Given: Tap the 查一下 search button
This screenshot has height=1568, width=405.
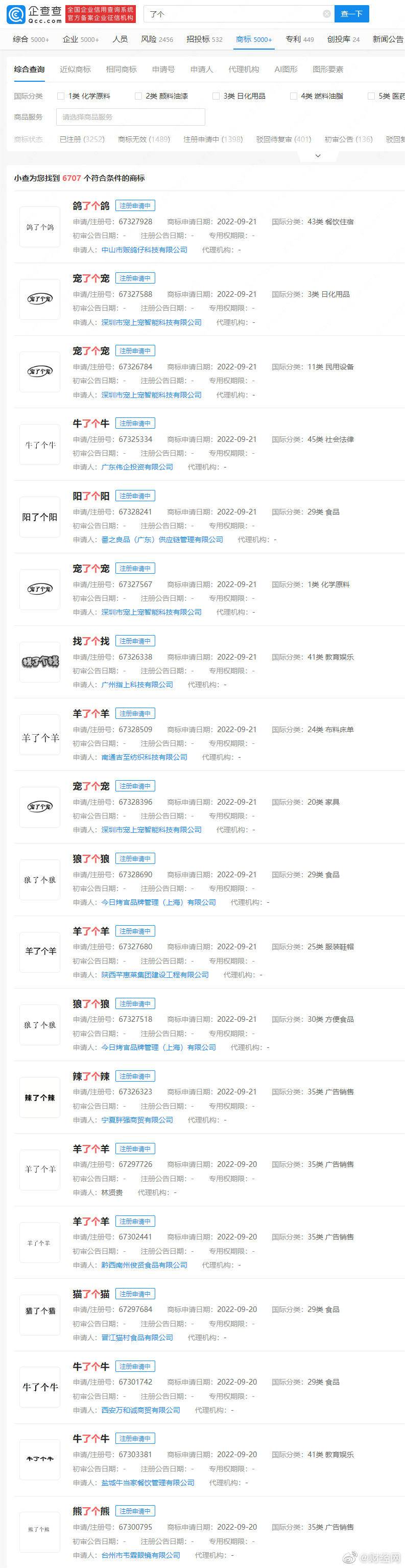Looking at the screenshot, I should coord(351,14).
